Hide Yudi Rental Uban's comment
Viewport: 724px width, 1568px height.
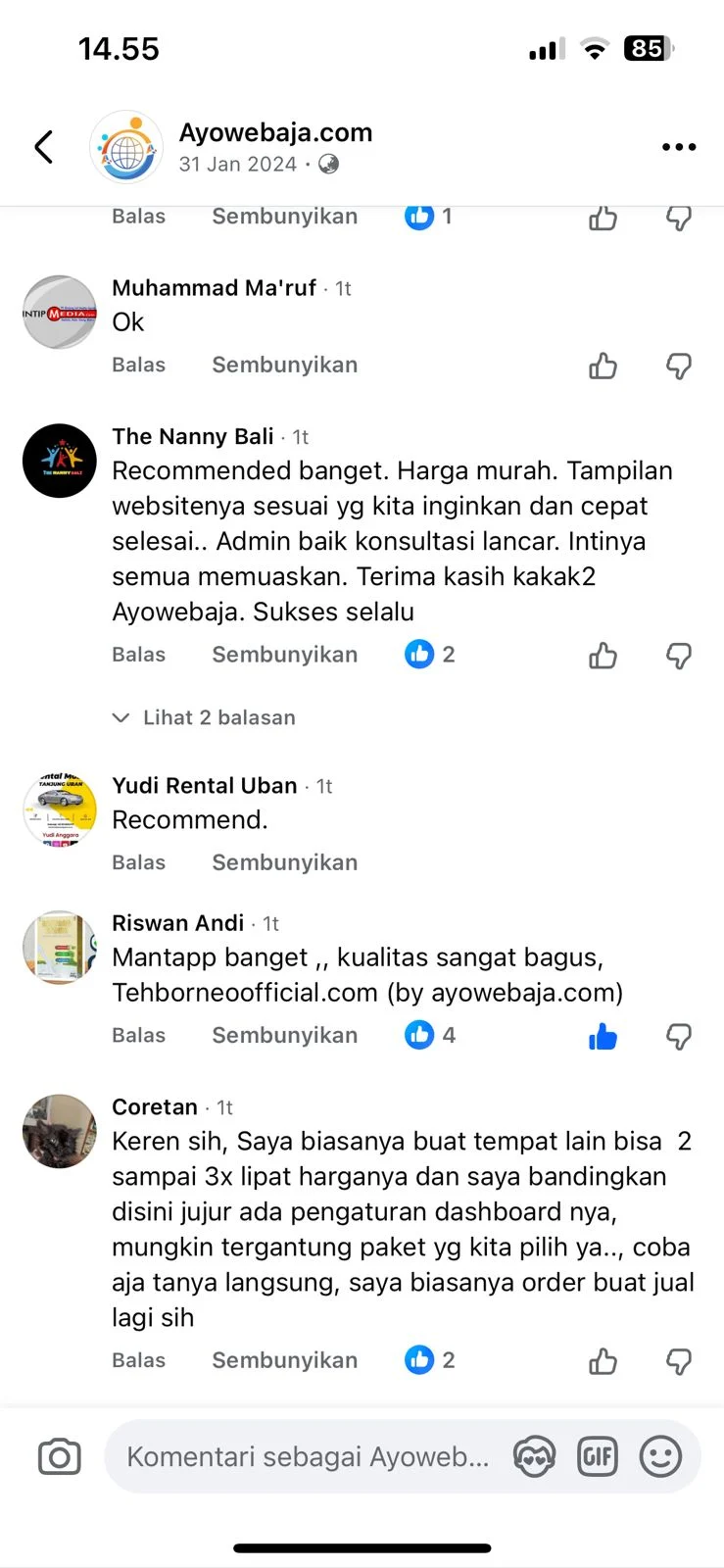point(284,862)
